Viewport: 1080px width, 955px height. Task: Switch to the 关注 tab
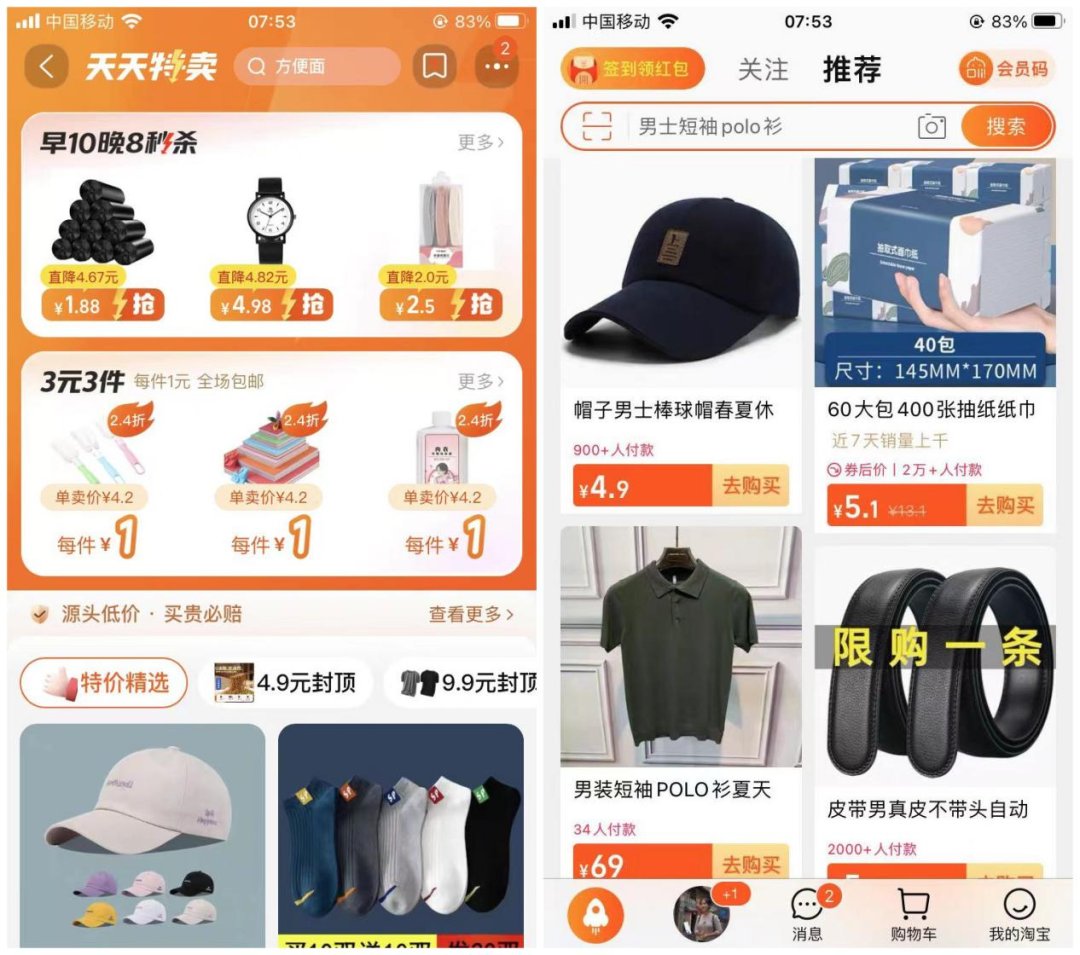coord(763,69)
